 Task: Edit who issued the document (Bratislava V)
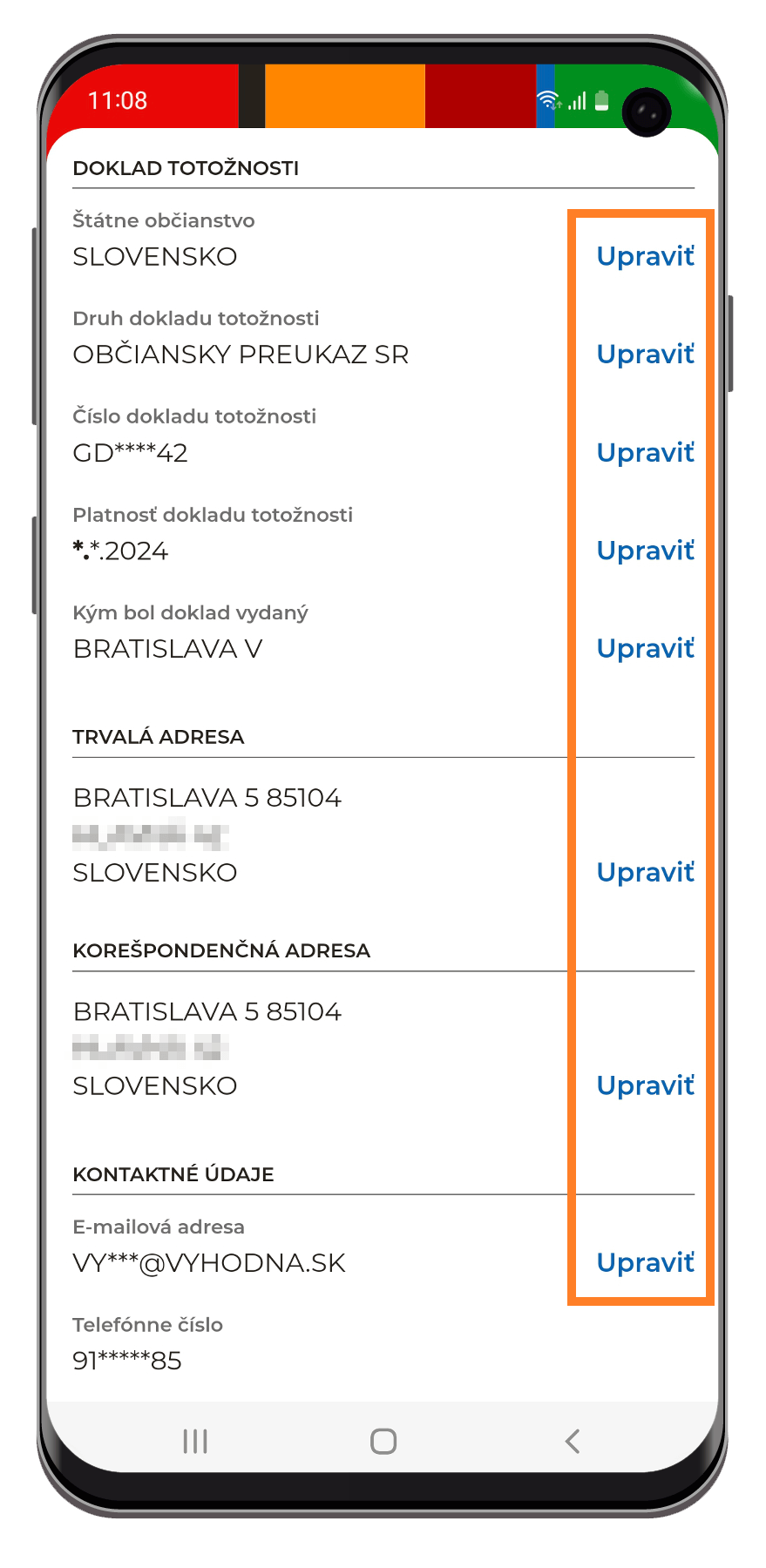pyautogui.click(x=645, y=648)
